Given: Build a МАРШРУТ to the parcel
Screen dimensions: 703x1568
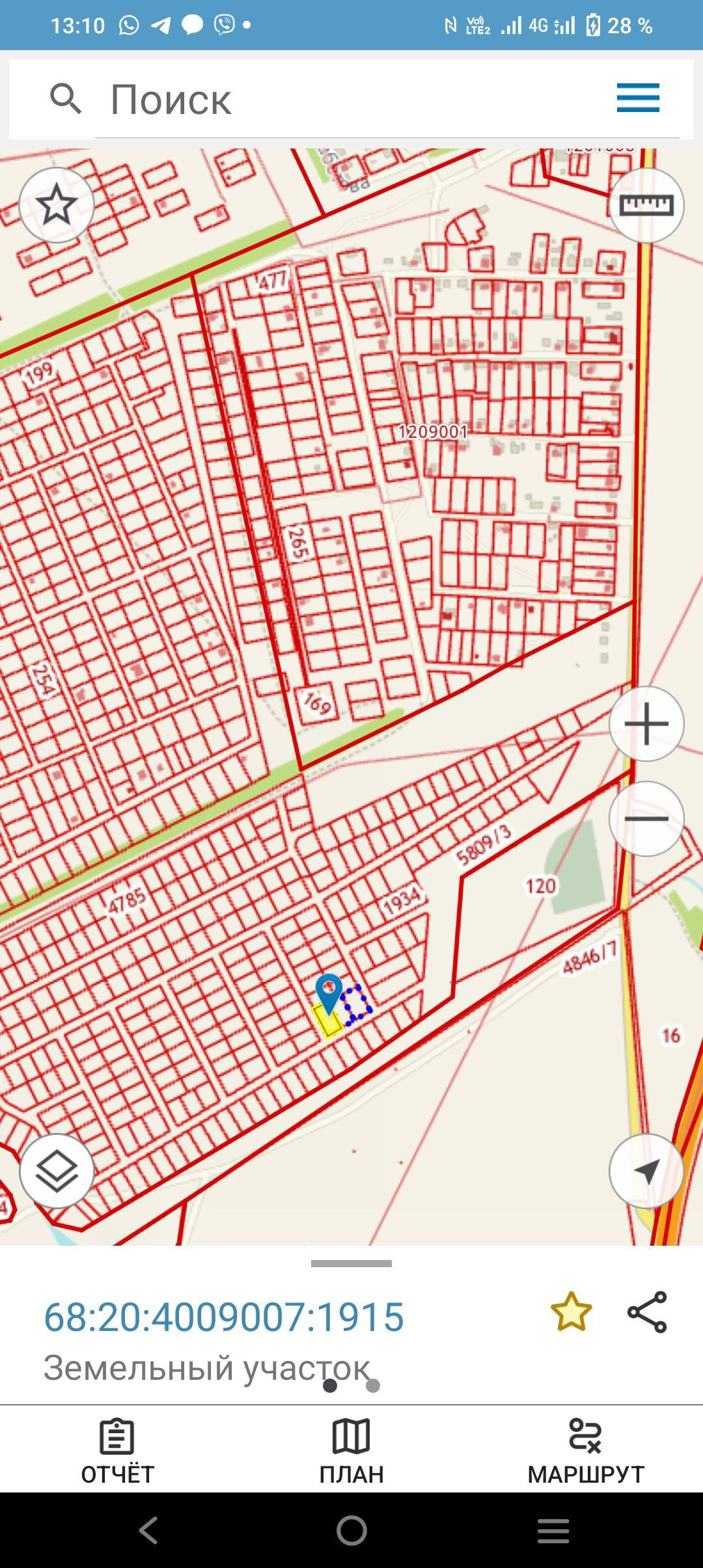Looking at the screenshot, I should [x=586, y=1449].
